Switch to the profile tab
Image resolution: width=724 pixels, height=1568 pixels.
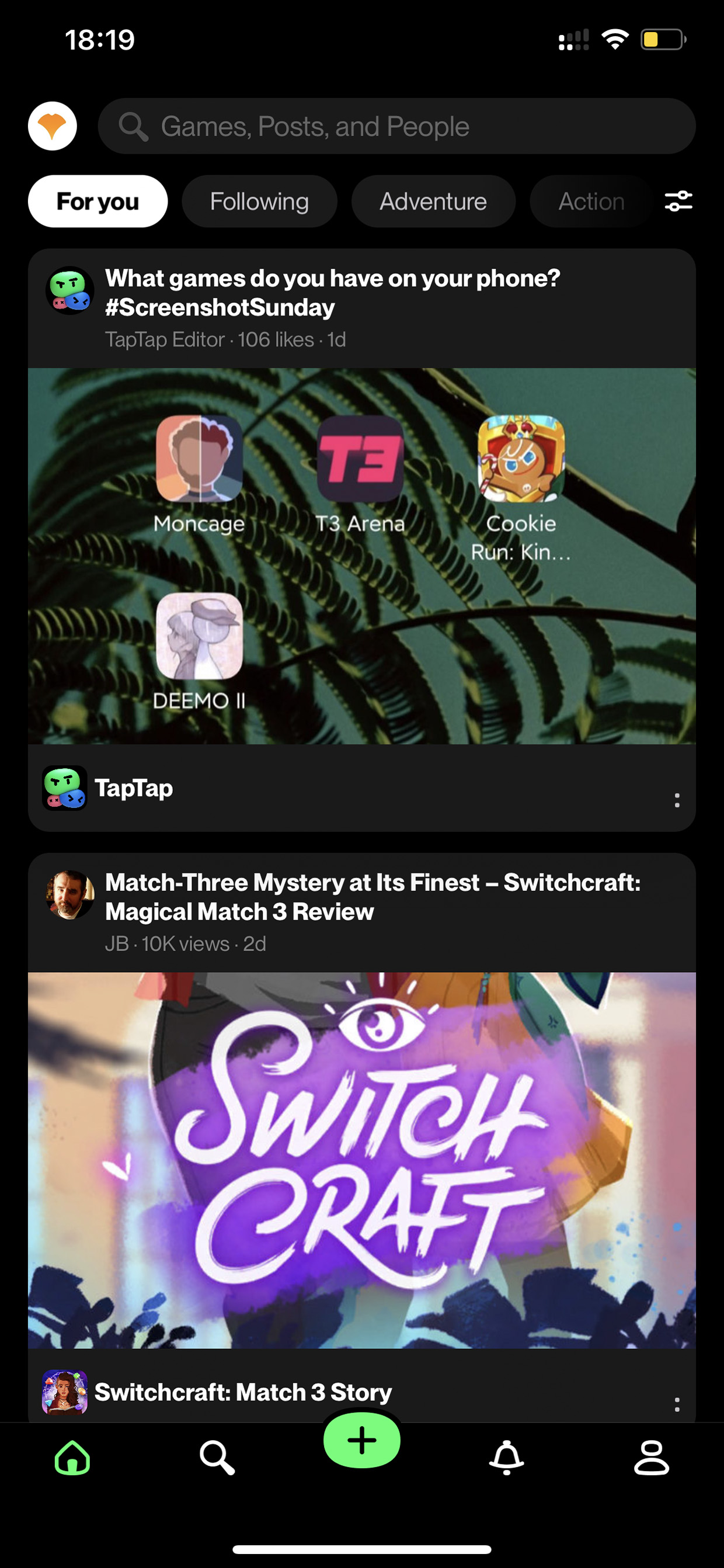click(652, 1458)
